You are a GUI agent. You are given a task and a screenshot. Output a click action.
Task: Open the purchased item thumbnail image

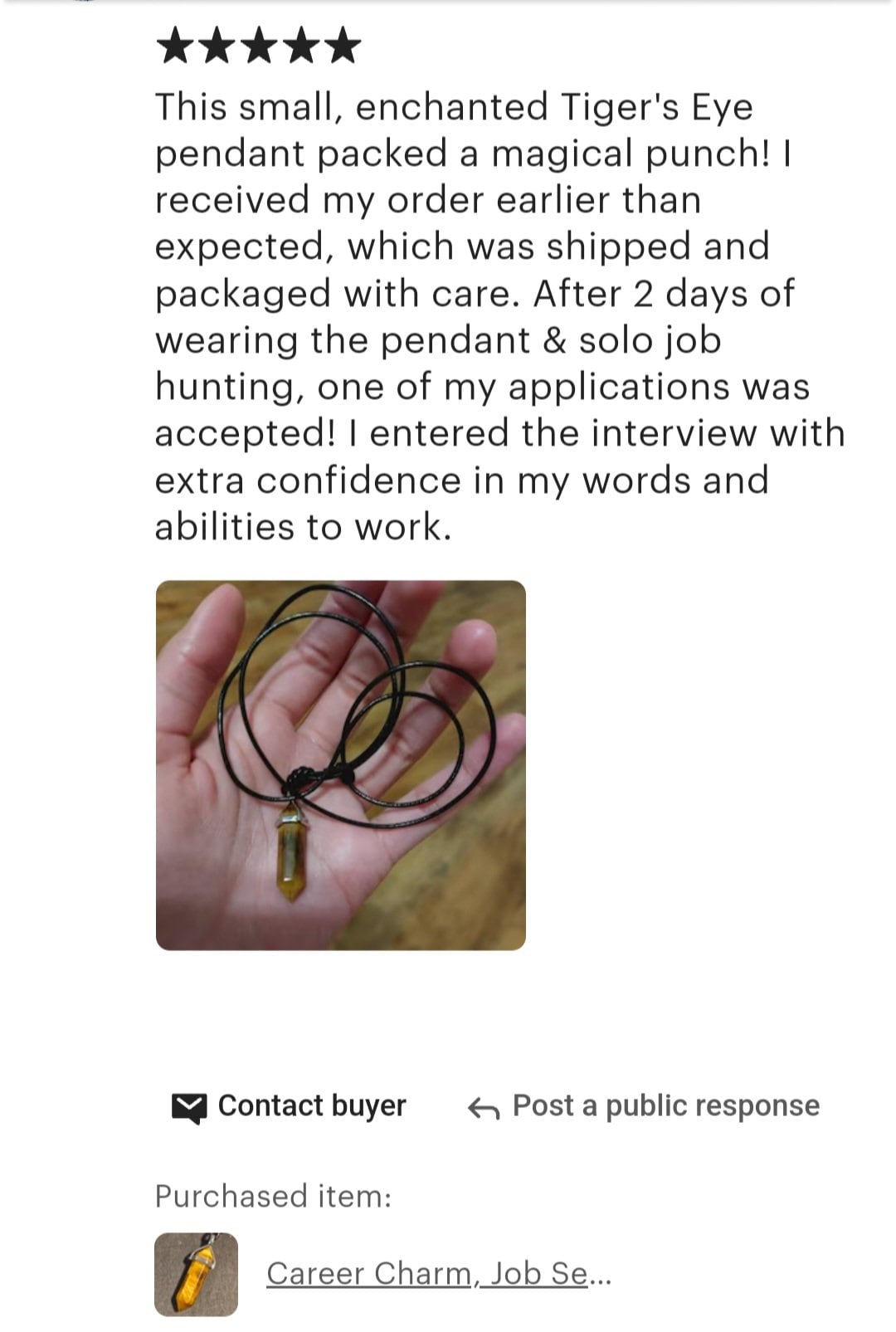pos(196,1274)
